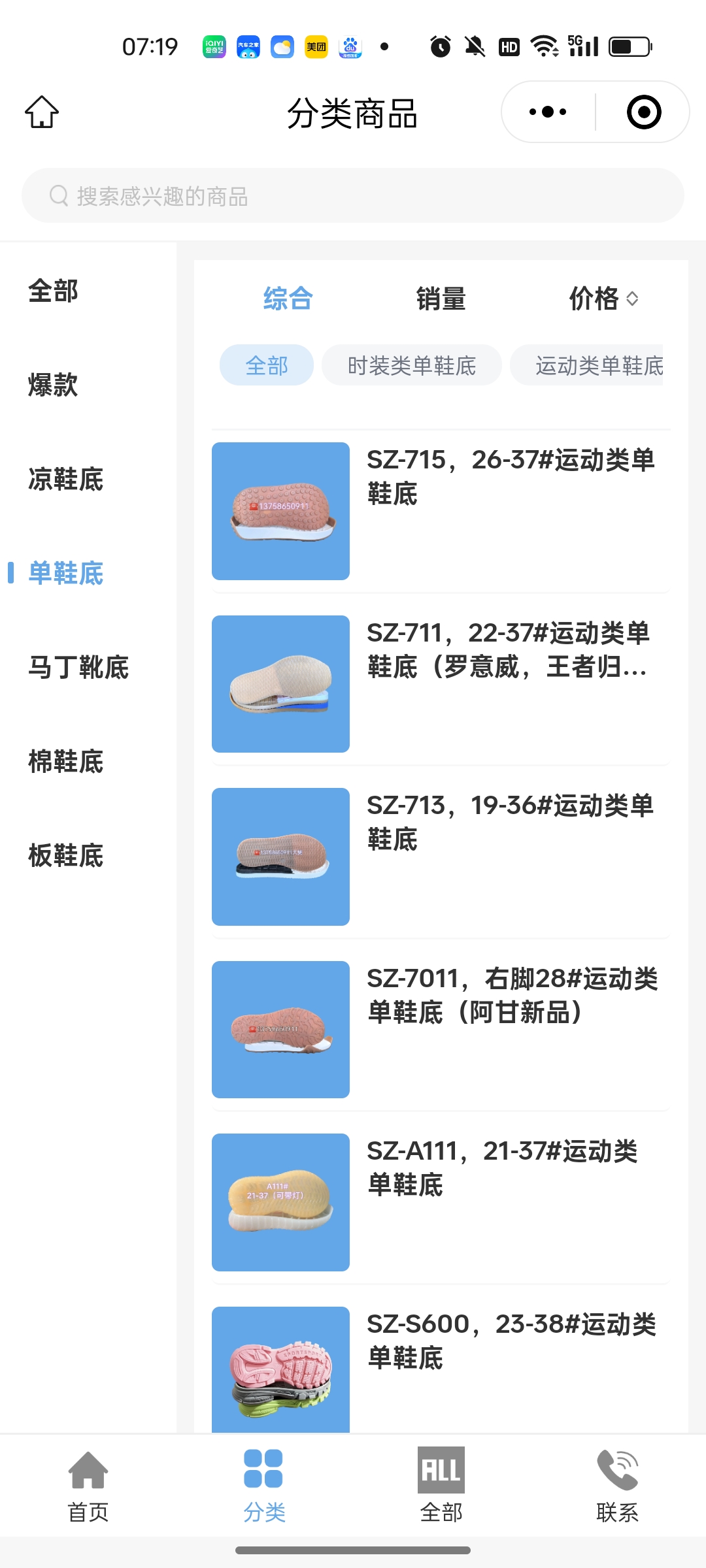Viewport: 706px width, 1568px height.
Task: Open product SZ-711 22-37# sole
Action: point(441,683)
